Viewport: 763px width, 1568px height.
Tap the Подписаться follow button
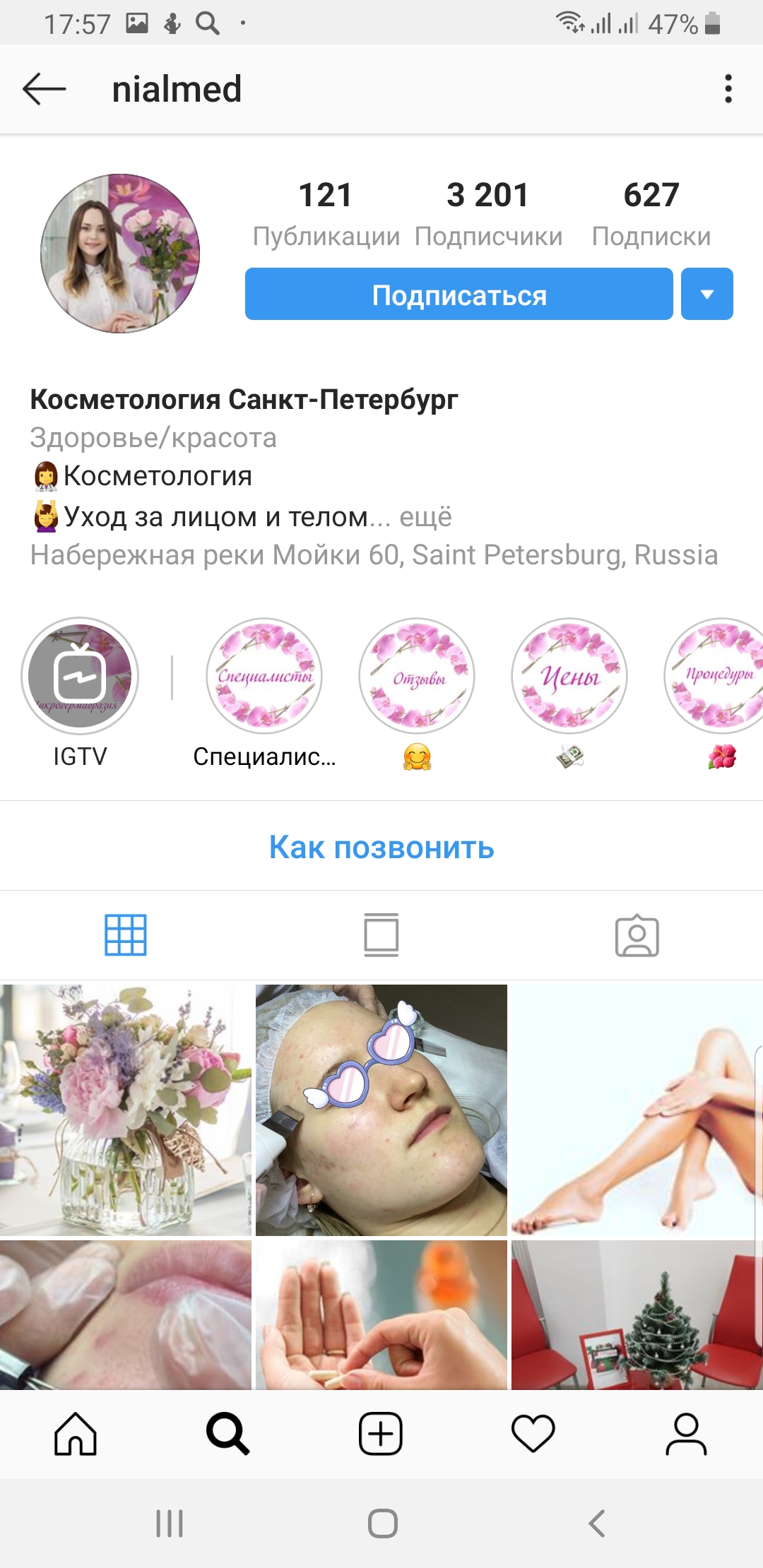click(459, 294)
